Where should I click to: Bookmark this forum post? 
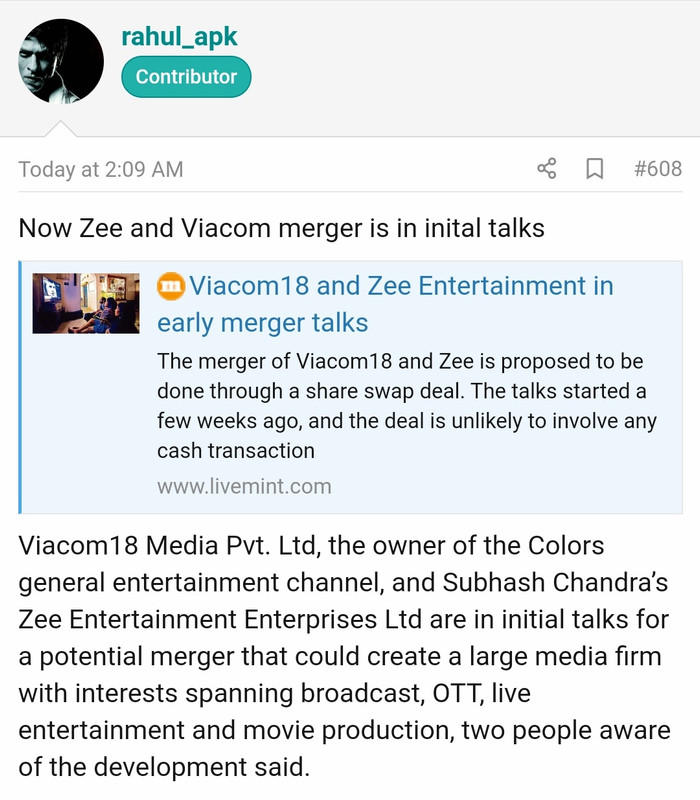(594, 168)
